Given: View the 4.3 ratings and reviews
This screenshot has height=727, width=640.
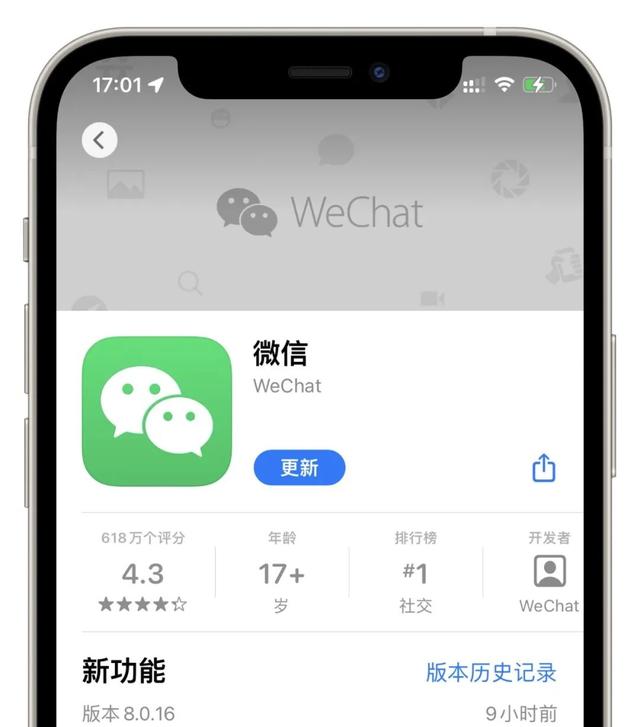Looking at the screenshot, I should 143,573.
